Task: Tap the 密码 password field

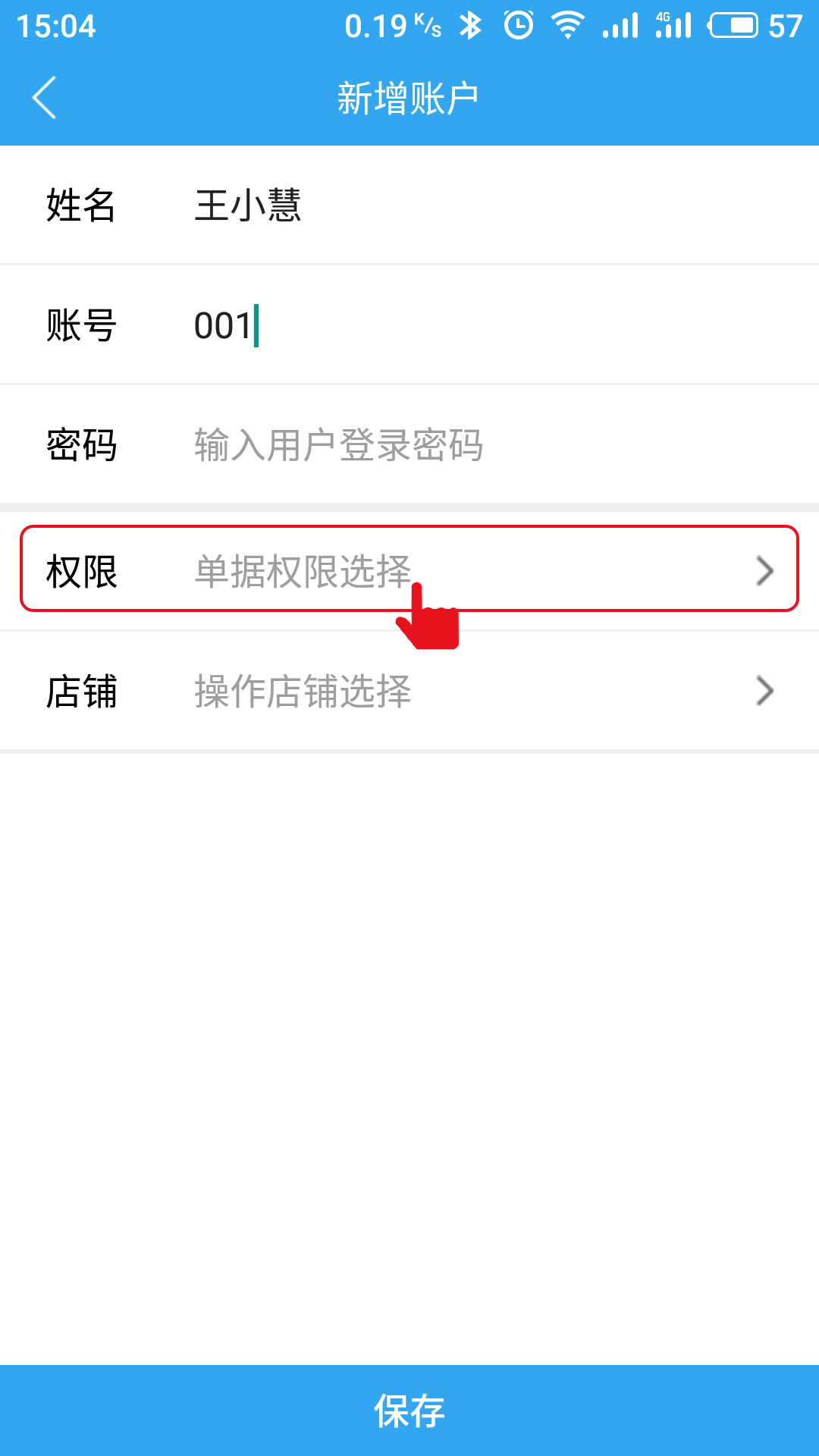Action: click(409, 444)
